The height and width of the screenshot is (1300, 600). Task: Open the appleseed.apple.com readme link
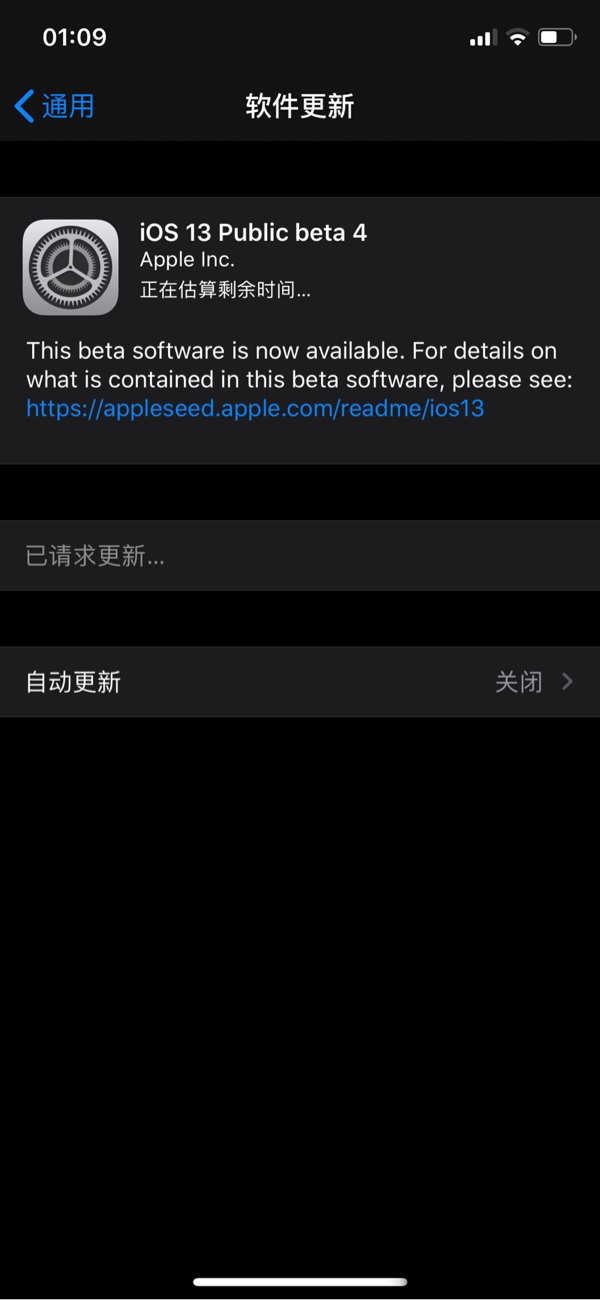[255, 408]
